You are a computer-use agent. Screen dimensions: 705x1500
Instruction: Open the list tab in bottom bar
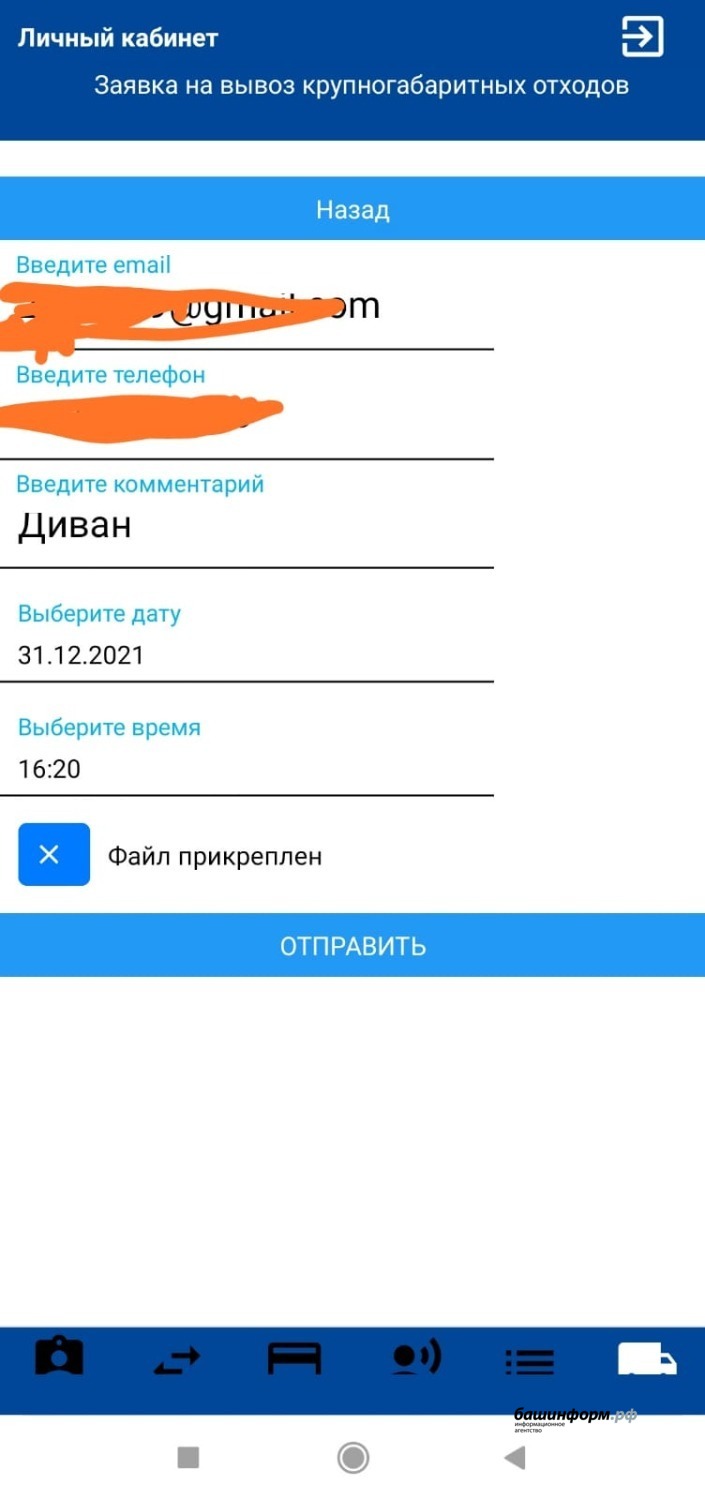pyautogui.click(x=529, y=1360)
